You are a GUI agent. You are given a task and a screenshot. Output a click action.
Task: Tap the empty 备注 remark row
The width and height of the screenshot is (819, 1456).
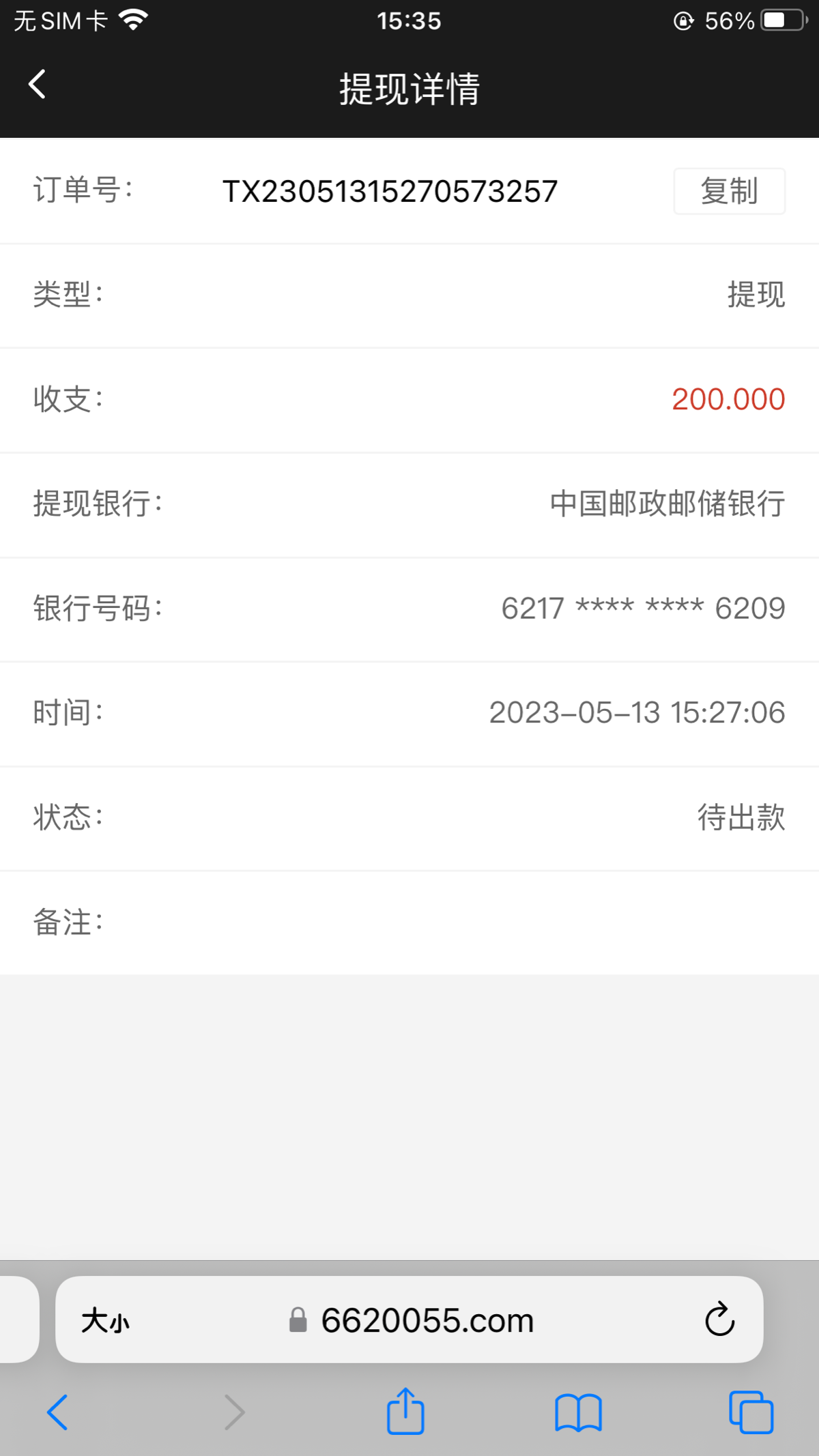(x=409, y=922)
